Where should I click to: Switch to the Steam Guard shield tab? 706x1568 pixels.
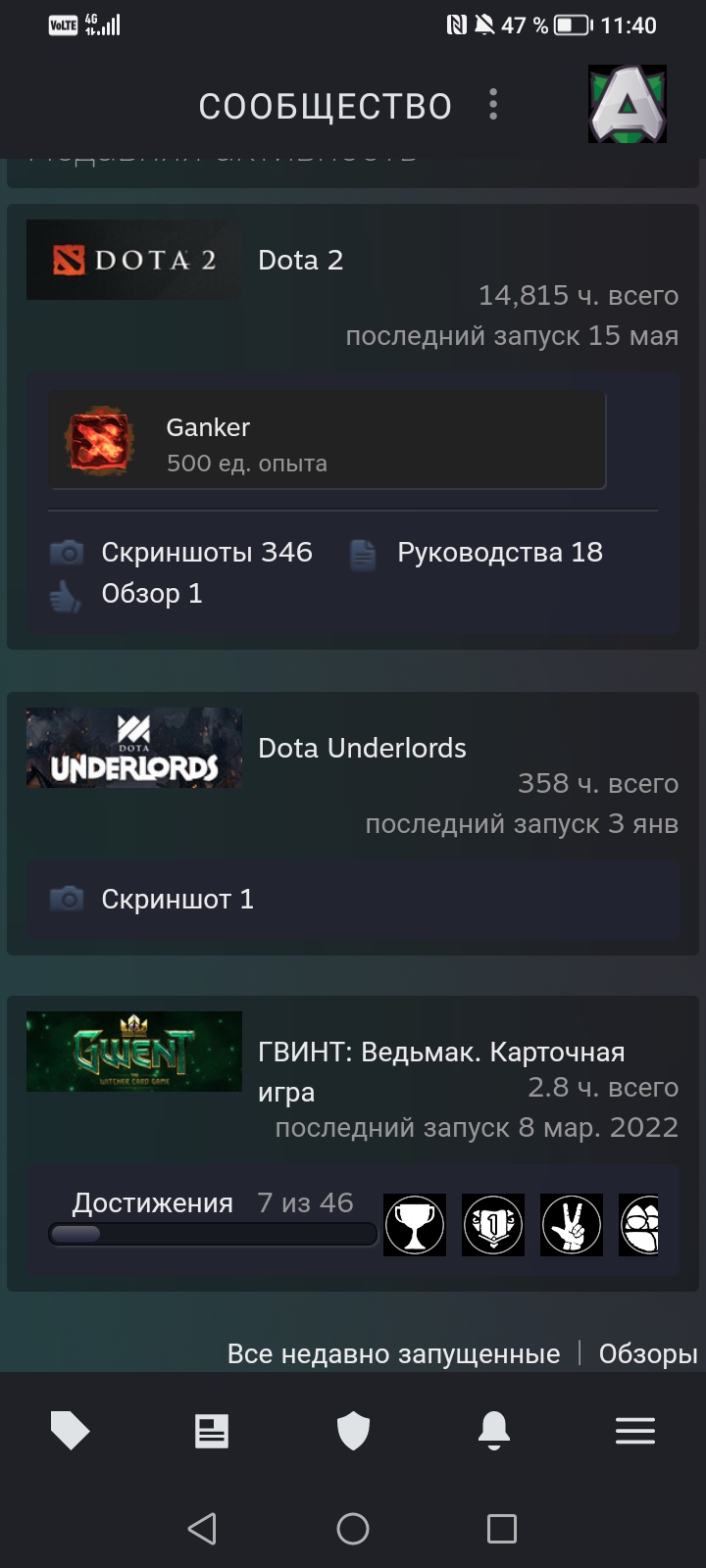tap(353, 1432)
